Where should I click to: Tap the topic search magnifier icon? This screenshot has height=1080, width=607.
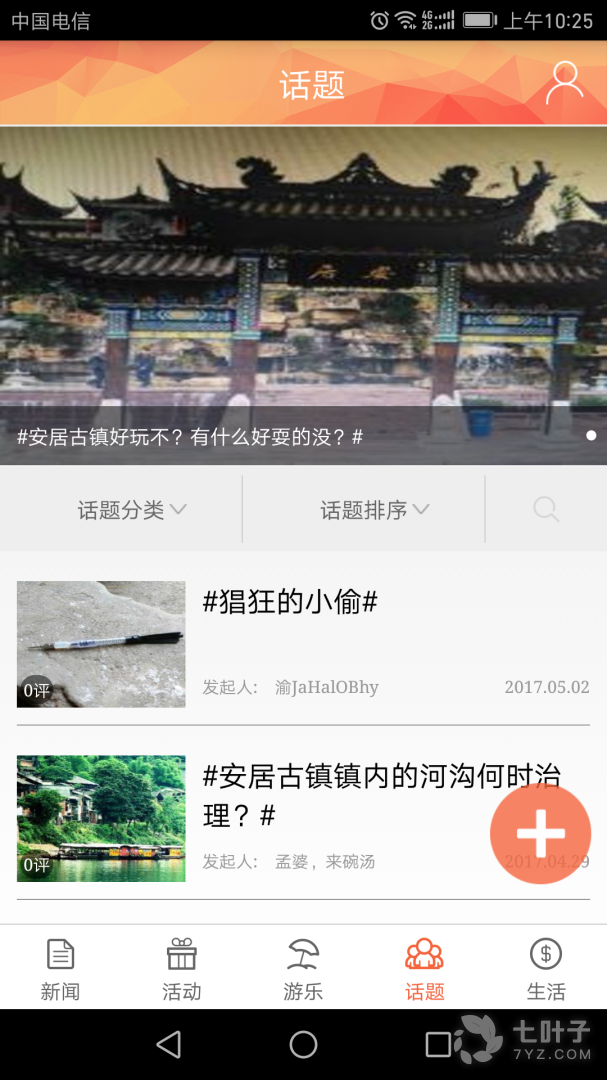546,510
